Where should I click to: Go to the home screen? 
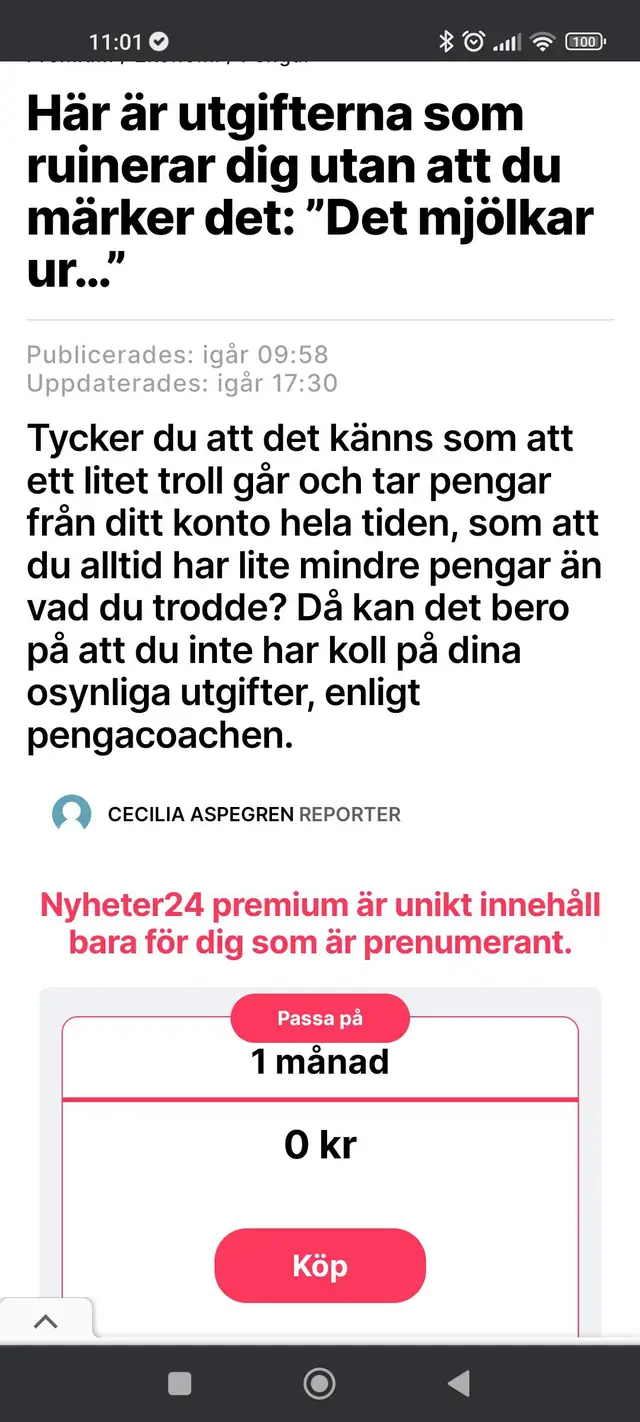coord(319,1383)
